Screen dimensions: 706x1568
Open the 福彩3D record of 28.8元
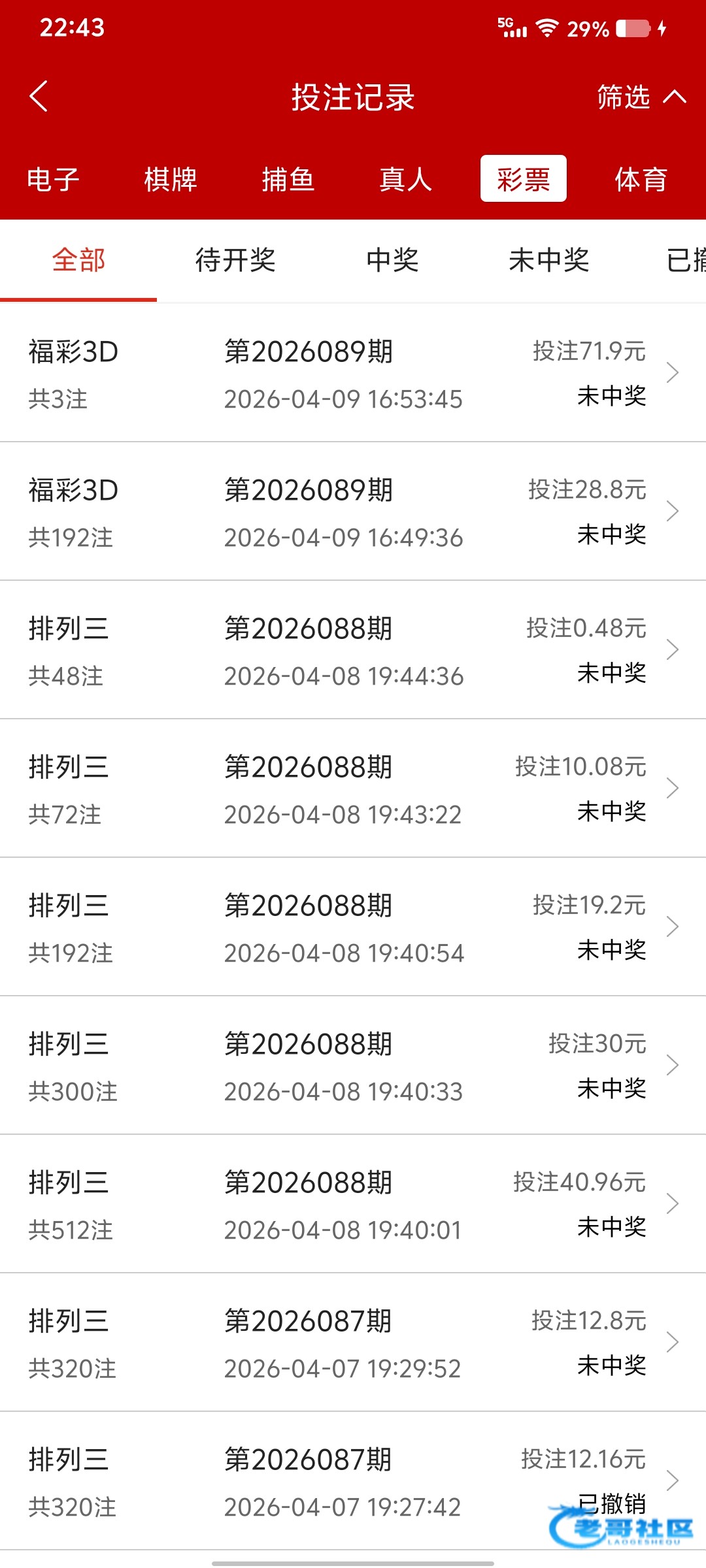click(353, 512)
